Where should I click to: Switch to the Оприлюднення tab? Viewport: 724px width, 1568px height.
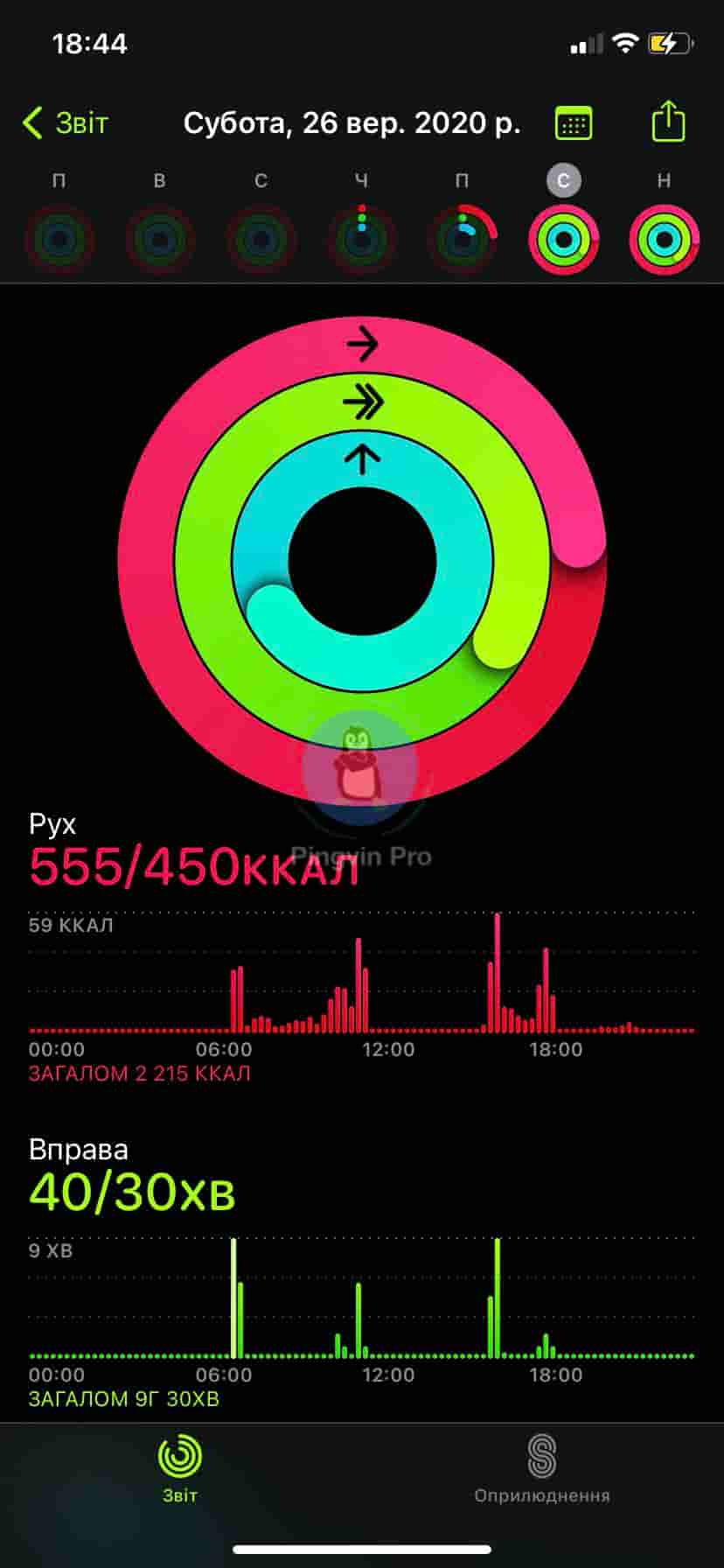[542, 1470]
